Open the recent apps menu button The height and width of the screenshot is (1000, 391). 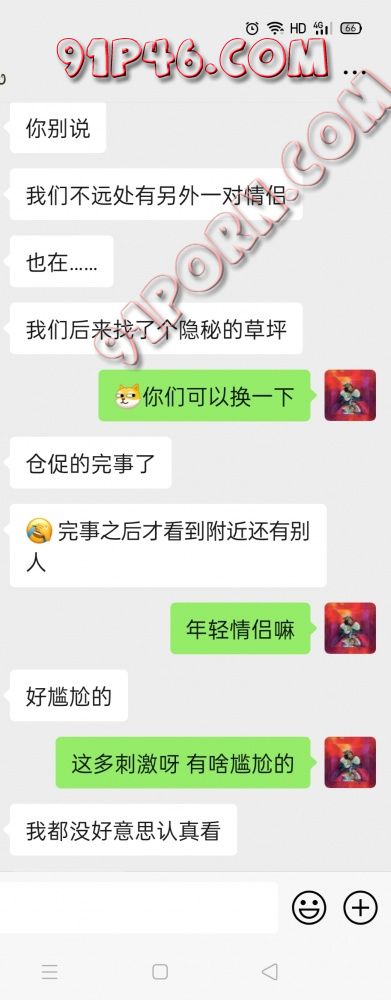click(50, 971)
